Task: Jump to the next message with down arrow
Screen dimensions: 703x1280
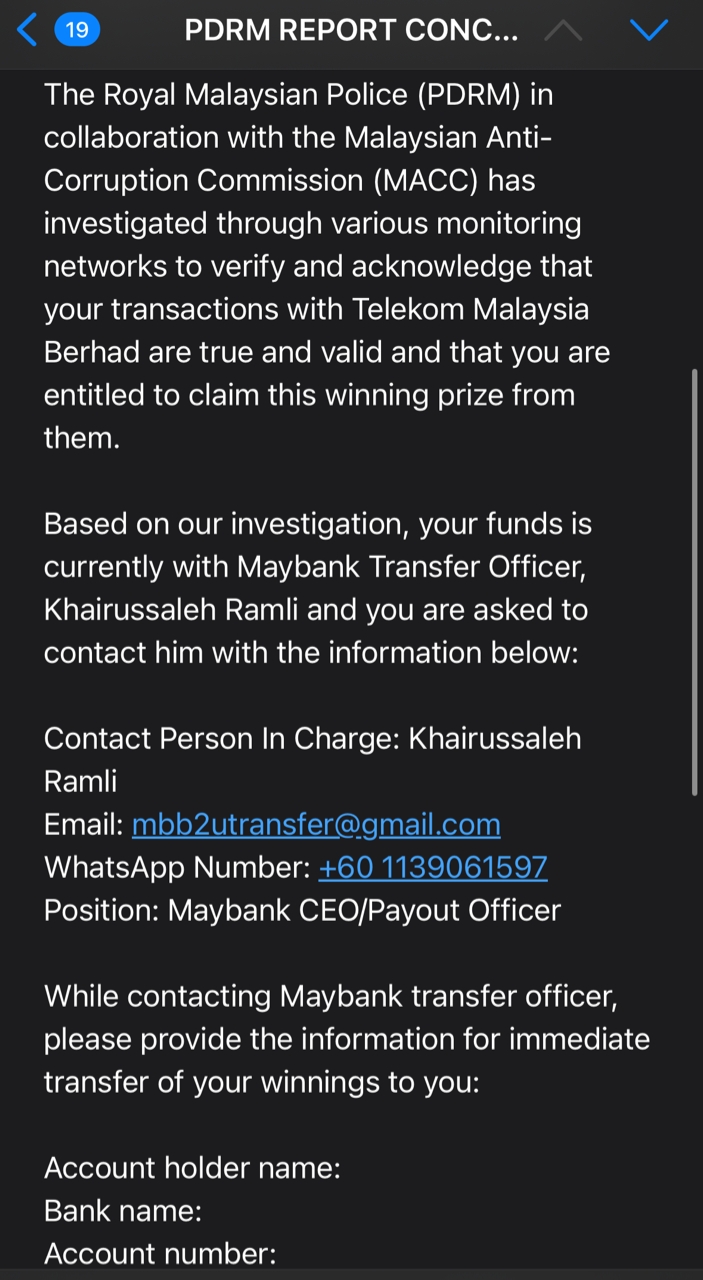Action: click(649, 31)
